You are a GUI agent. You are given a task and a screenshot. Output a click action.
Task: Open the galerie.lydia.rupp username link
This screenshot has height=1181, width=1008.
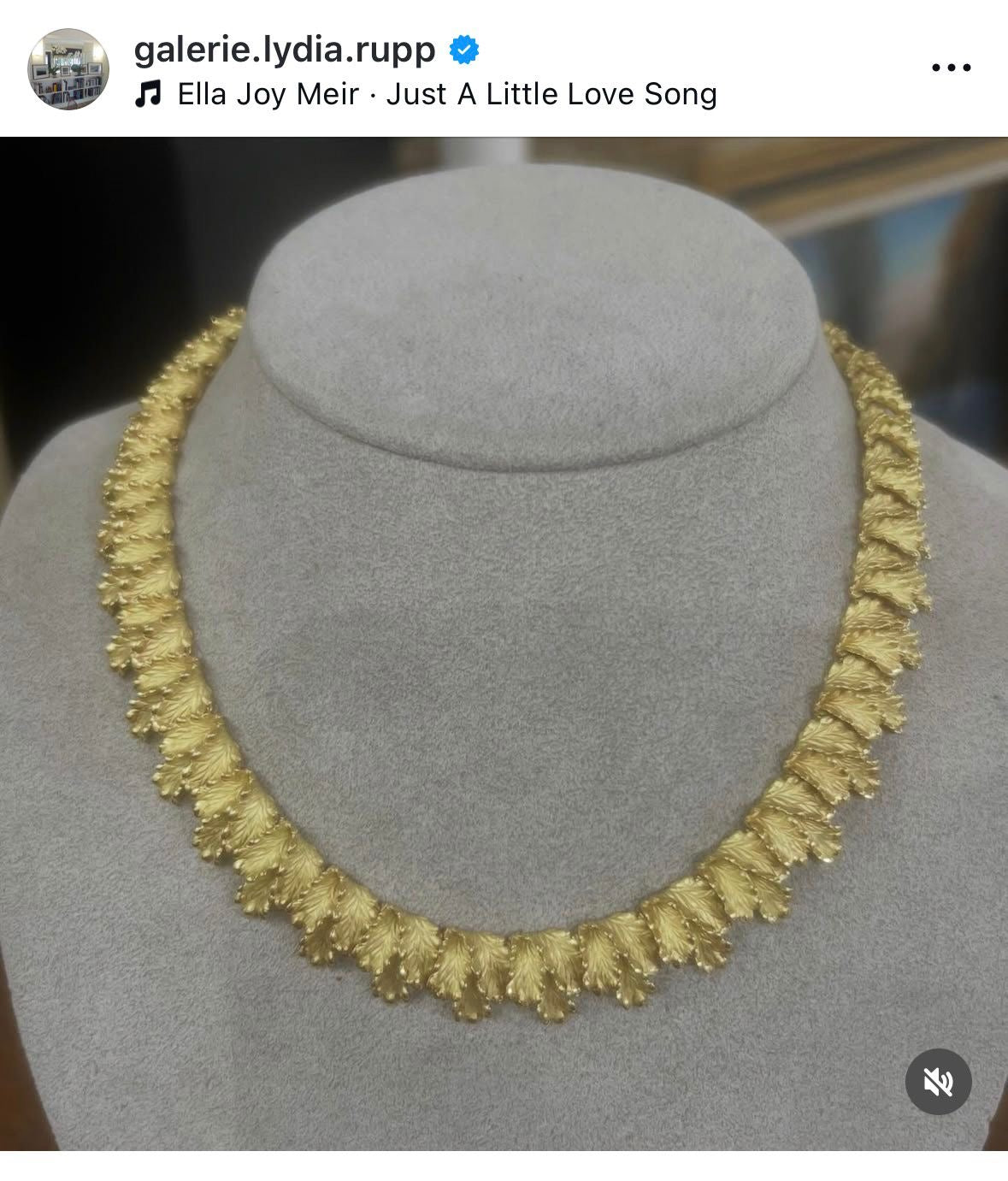coord(285,50)
